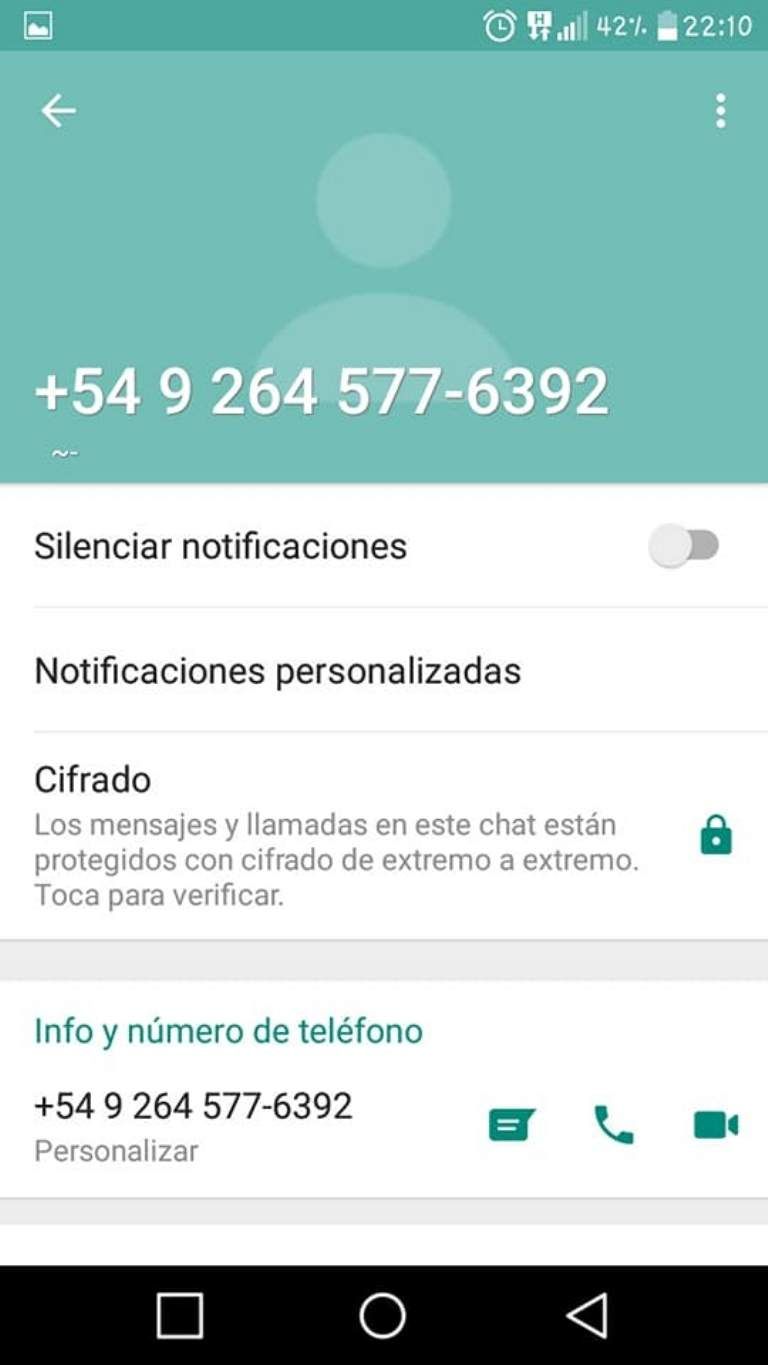Image resolution: width=768 pixels, height=1365 pixels.
Task: Open the three-dot overflow menu
Action: pos(720,110)
